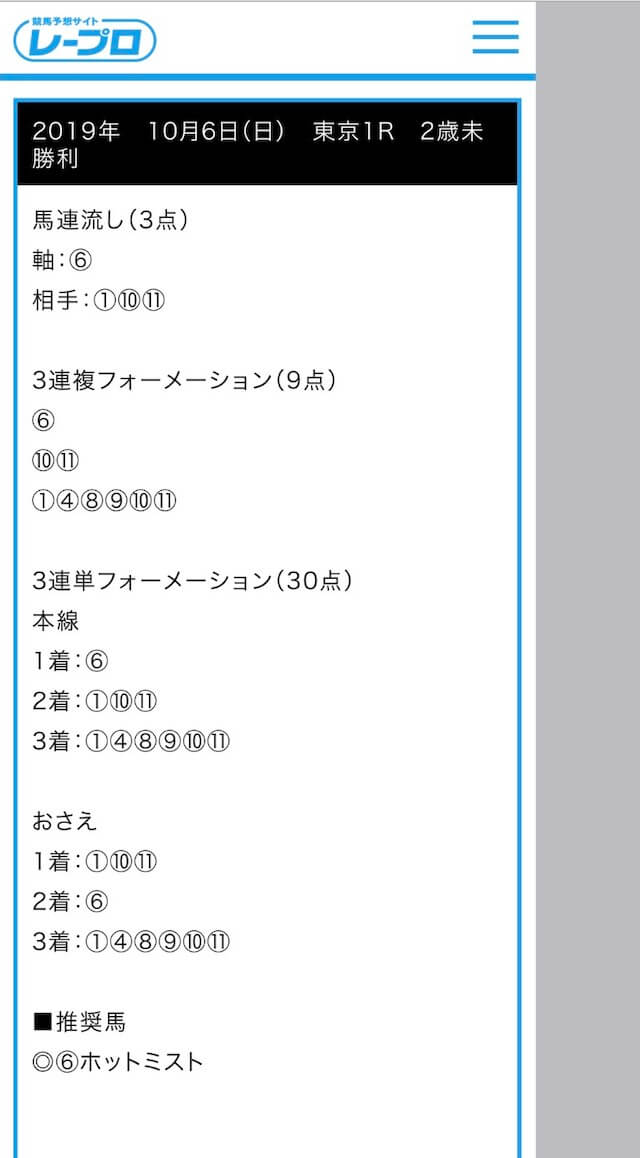Open the hamburger menu

495,37
